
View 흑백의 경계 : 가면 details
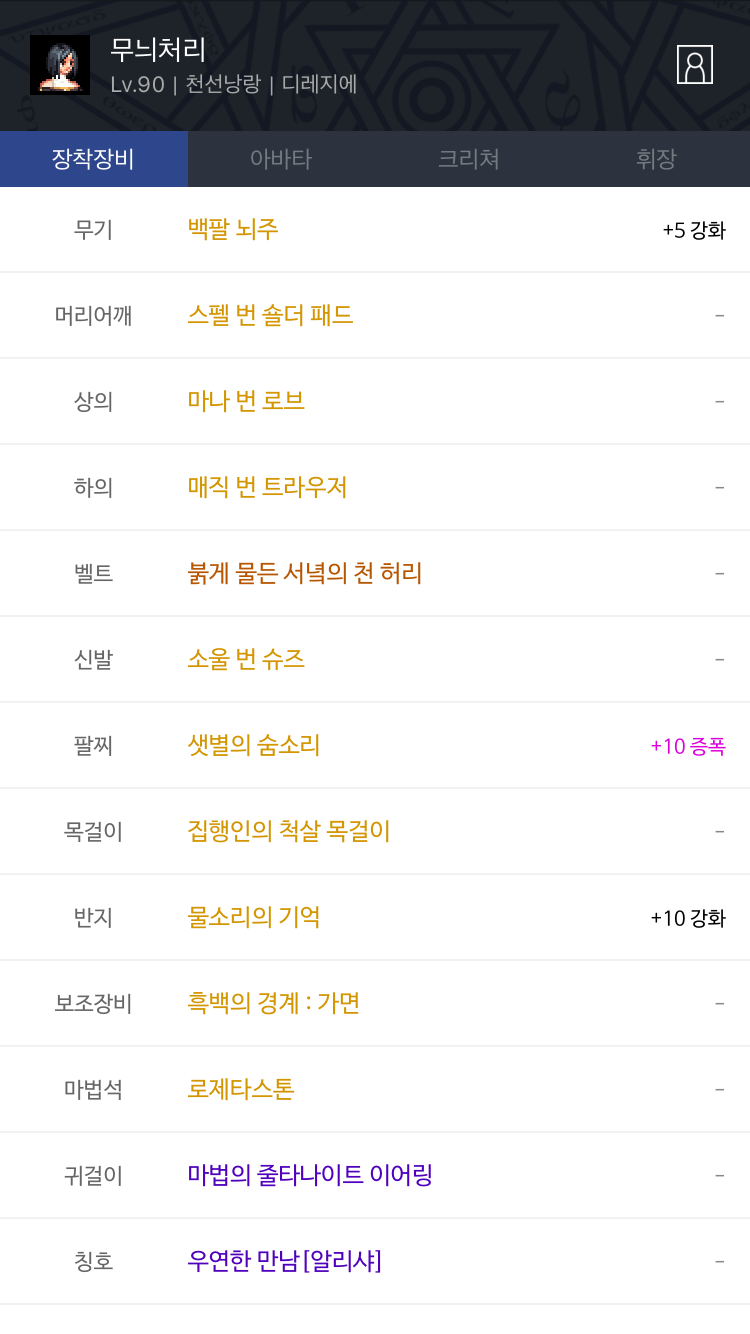274,1003
